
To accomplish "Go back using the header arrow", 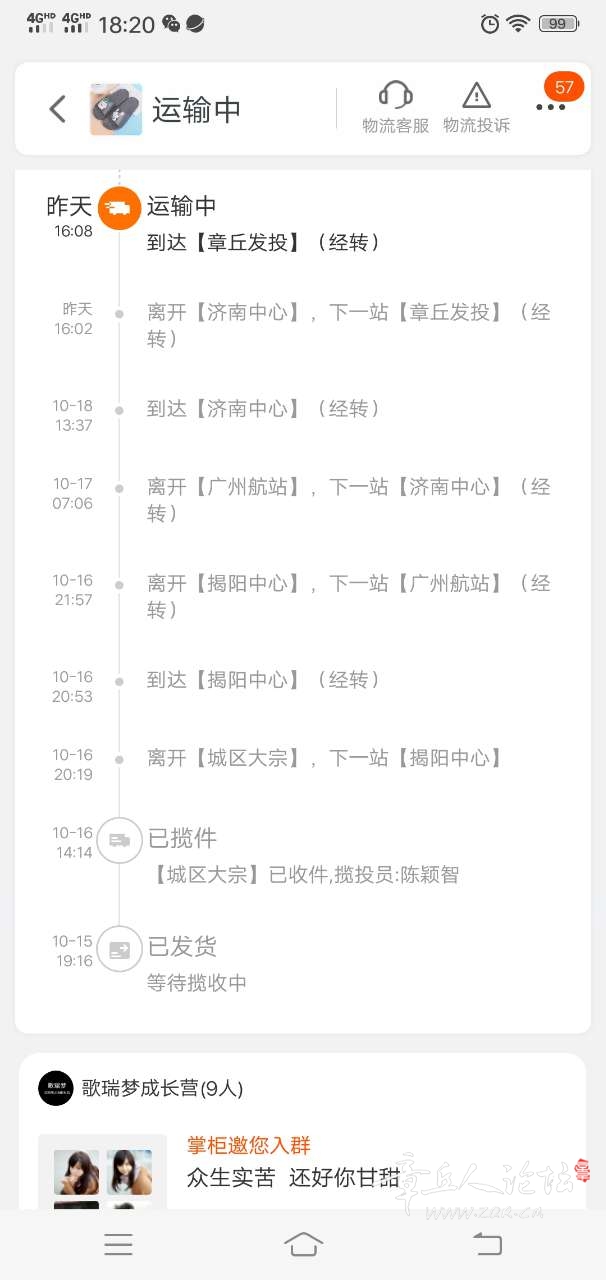I will coord(58,109).
